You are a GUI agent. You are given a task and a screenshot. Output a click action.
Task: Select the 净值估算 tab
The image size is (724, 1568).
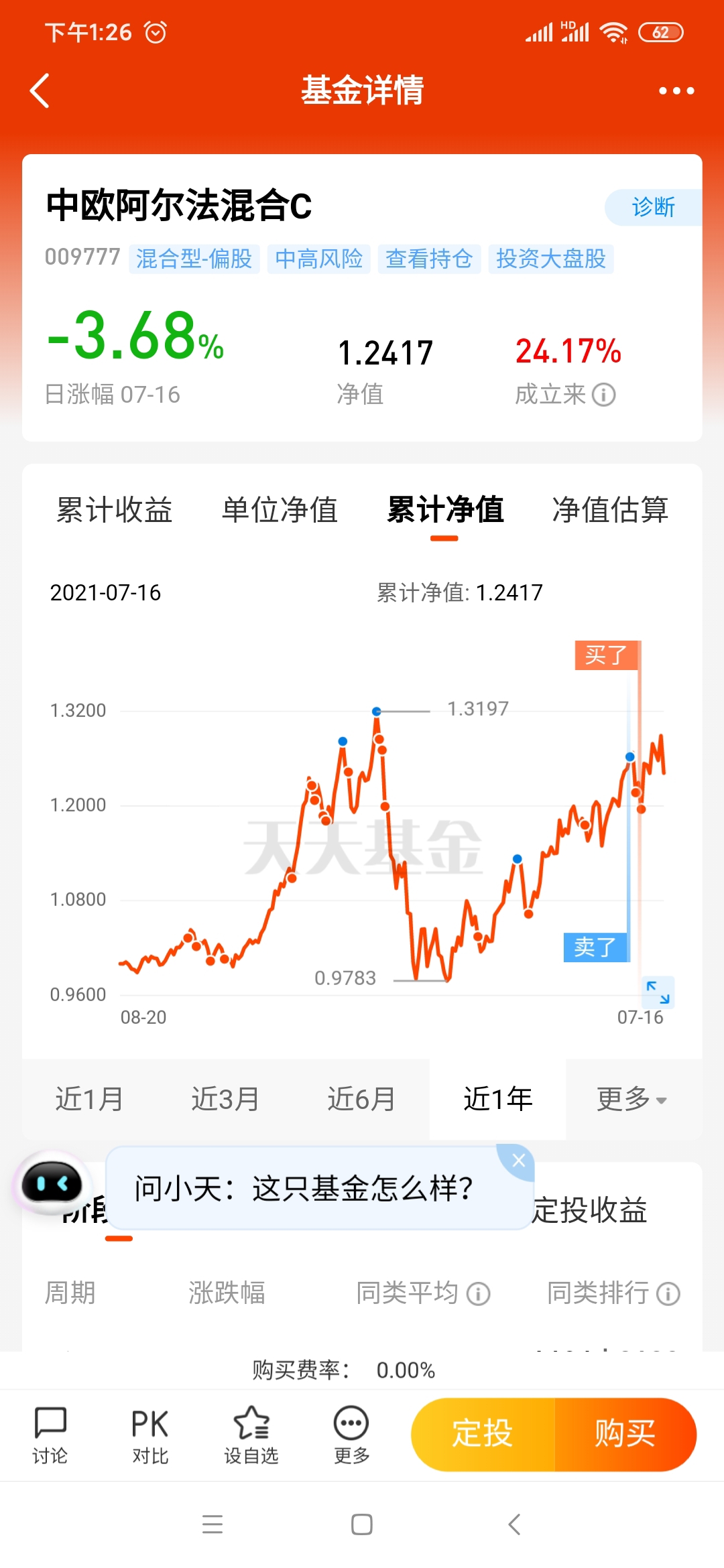[x=611, y=511]
